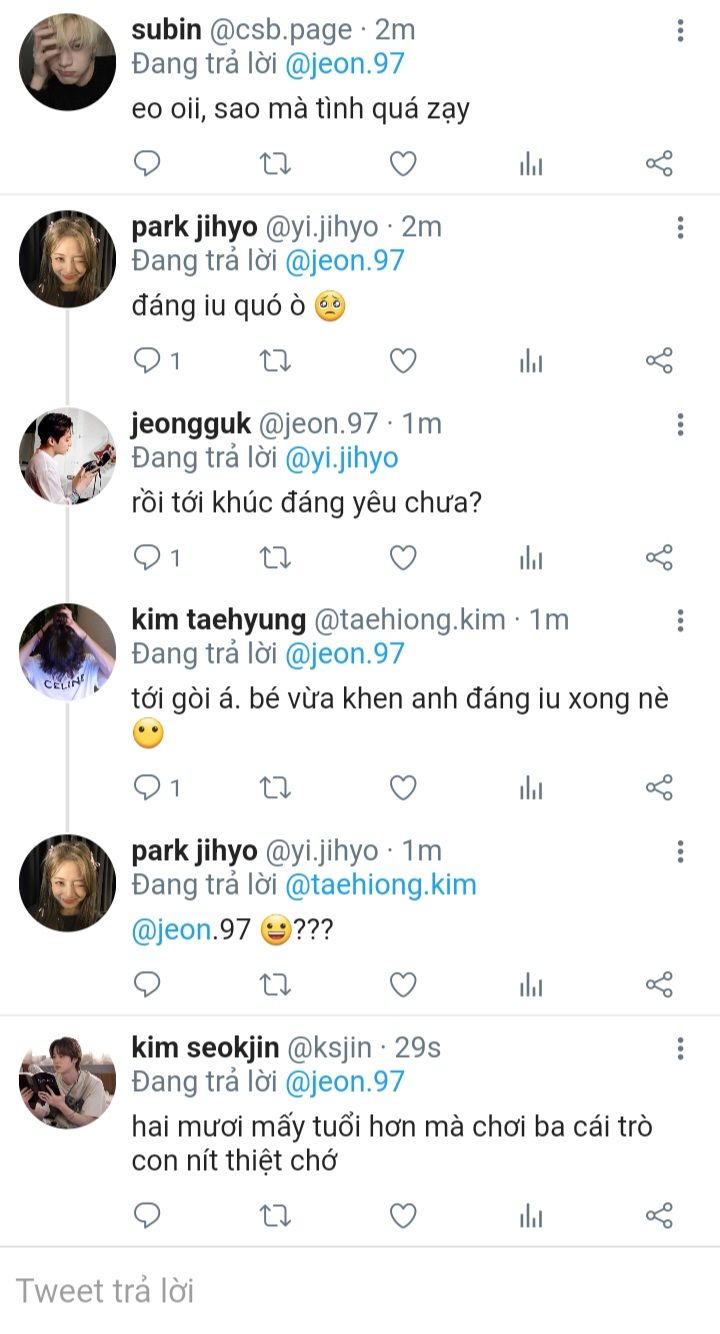Open overflow menu on kim seokjin's tweet
The image size is (720, 1334).
point(680,1048)
